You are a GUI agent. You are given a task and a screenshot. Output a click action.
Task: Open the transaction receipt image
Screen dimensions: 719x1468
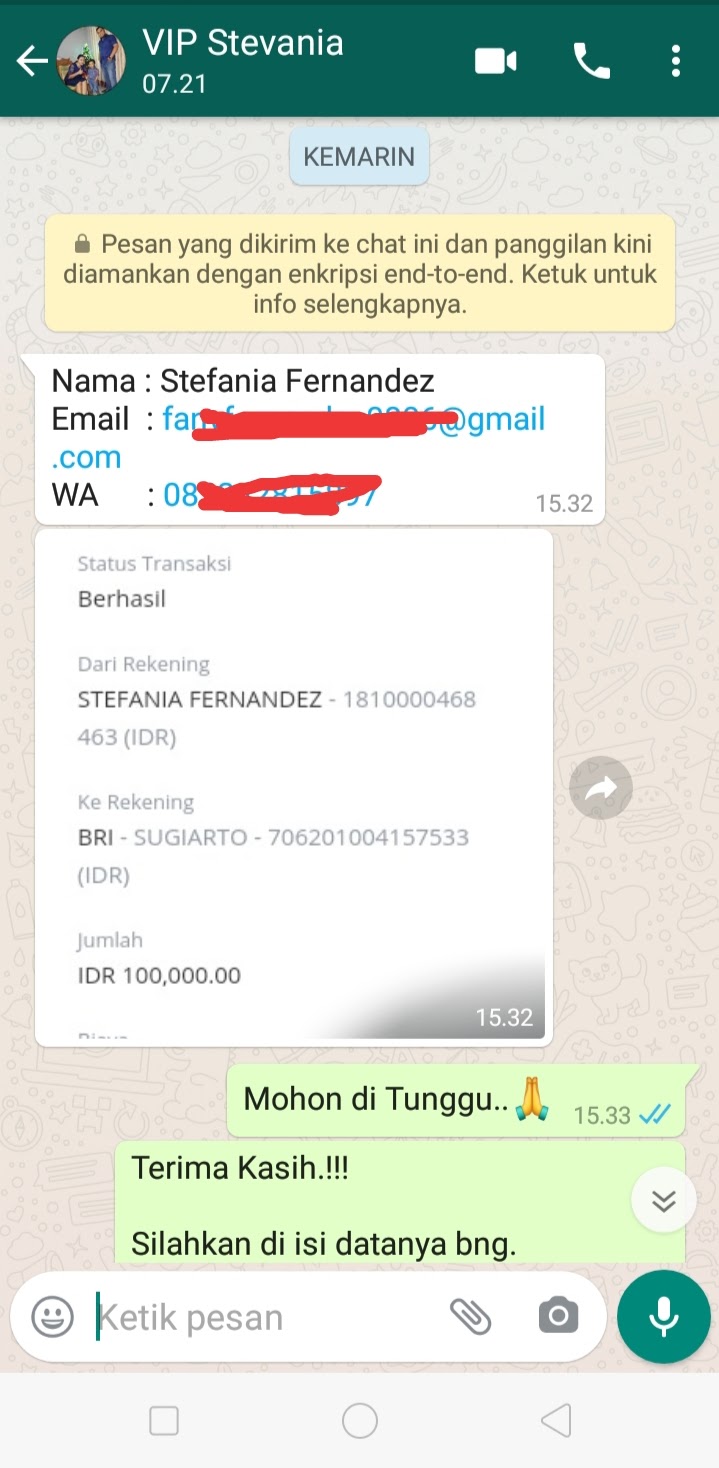[x=294, y=787]
